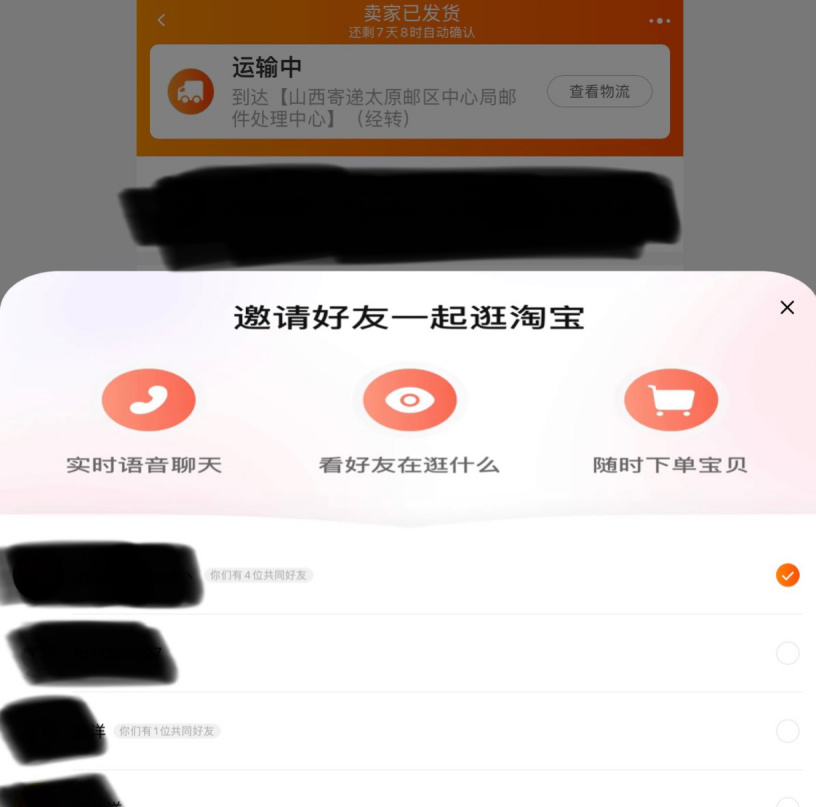
Task: Select the friend with 1 mutual friend
Action: 787,731
